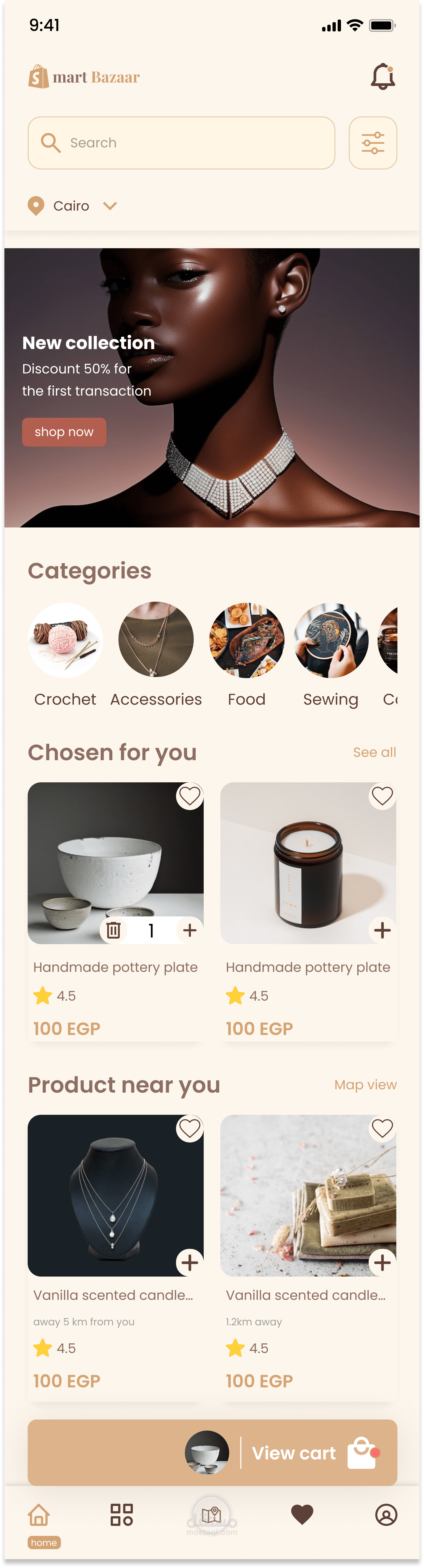View cart
Screen dimensions: 424x1568
tap(294, 1453)
